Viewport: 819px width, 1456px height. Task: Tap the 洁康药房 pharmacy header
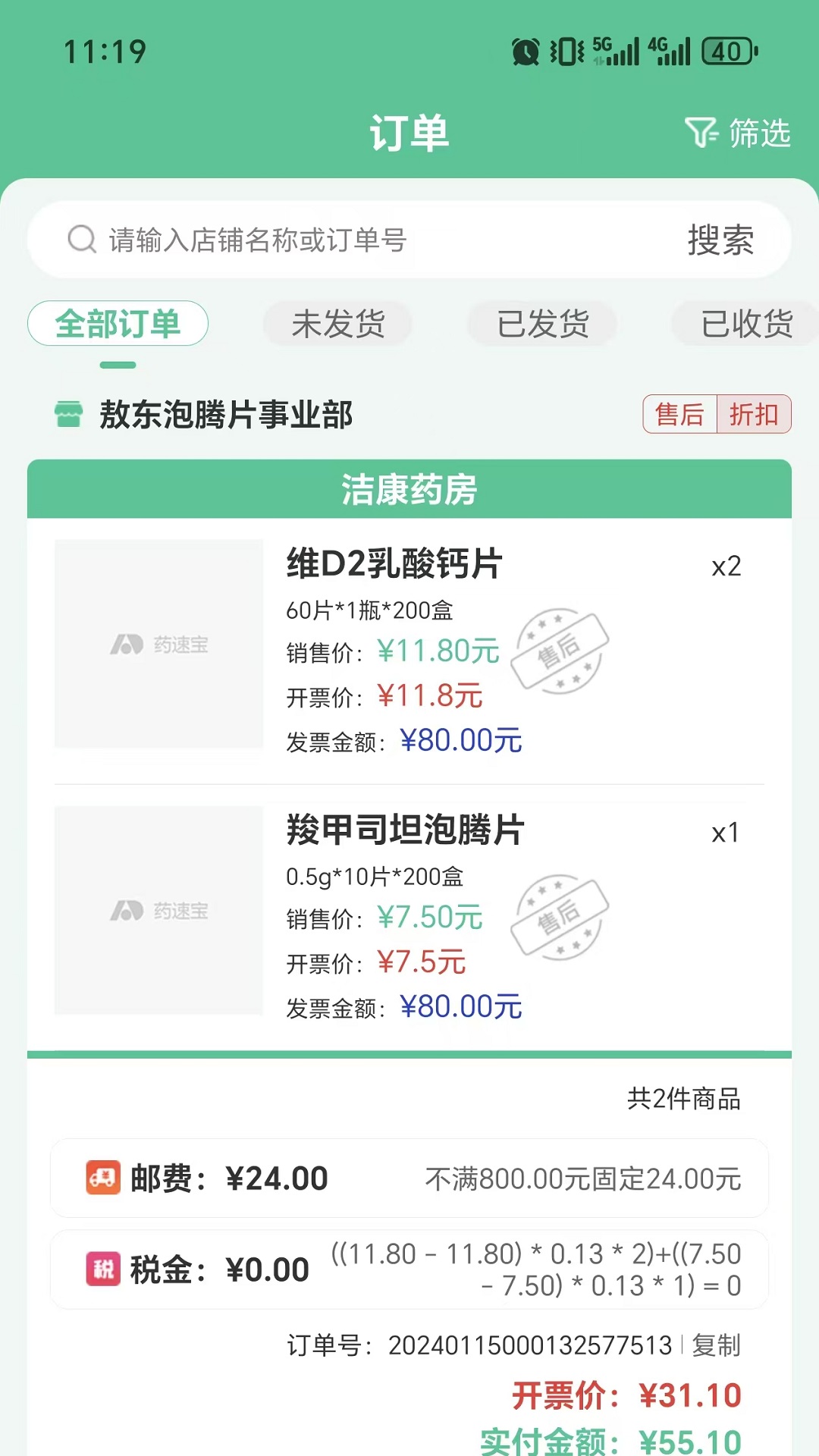tap(409, 490)
